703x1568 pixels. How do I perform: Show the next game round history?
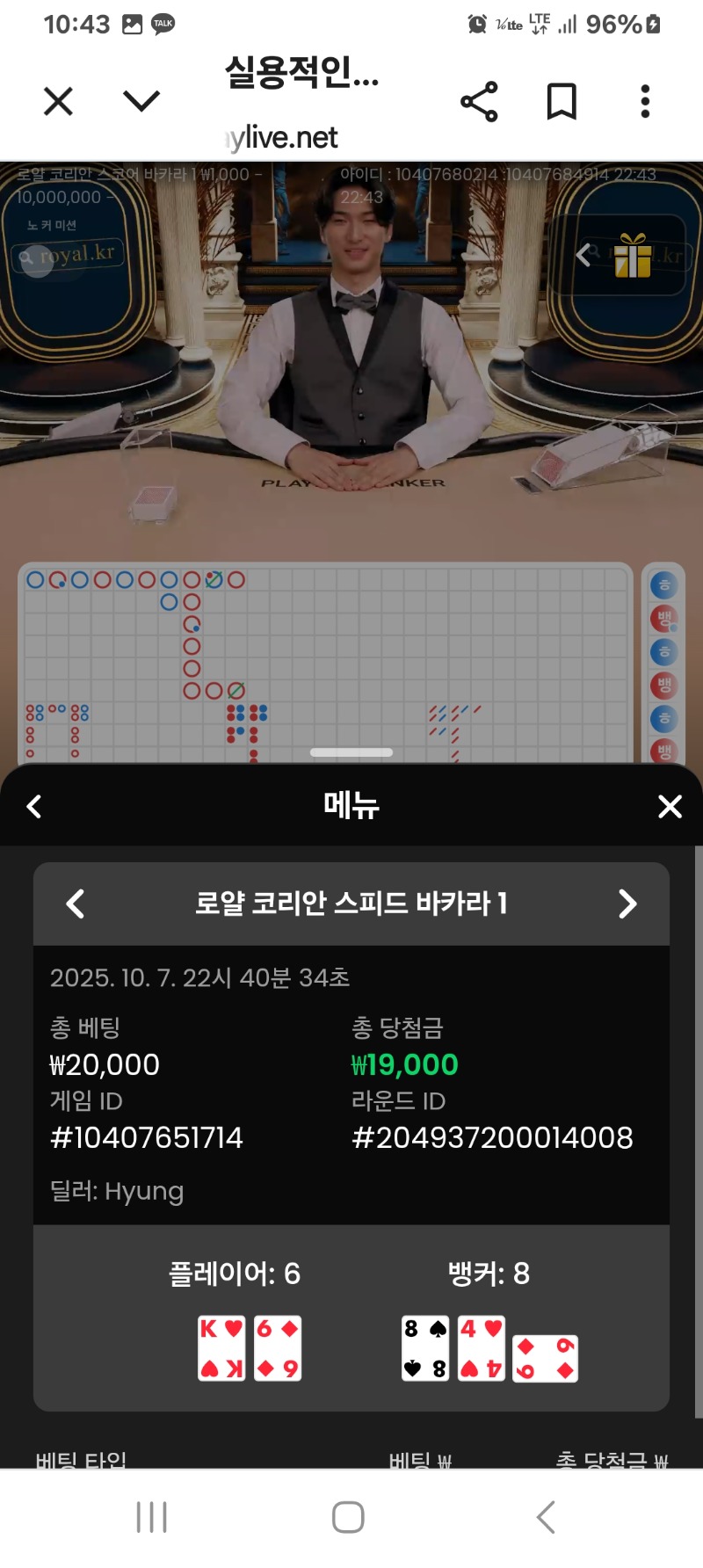pyautogui.click(x=627, y=904)
